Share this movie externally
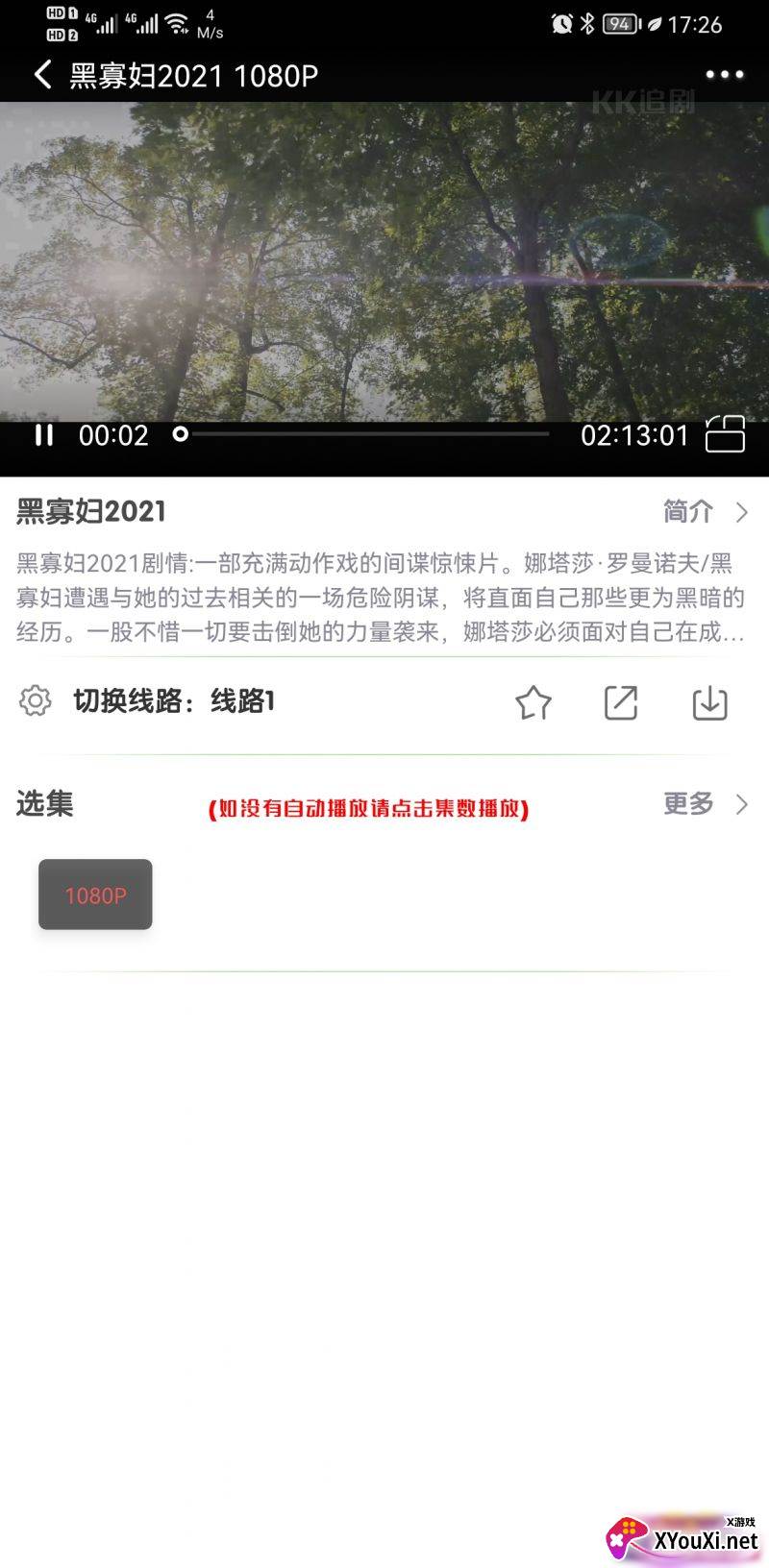This screenshot has height=1568, width=769. (621, 703)
